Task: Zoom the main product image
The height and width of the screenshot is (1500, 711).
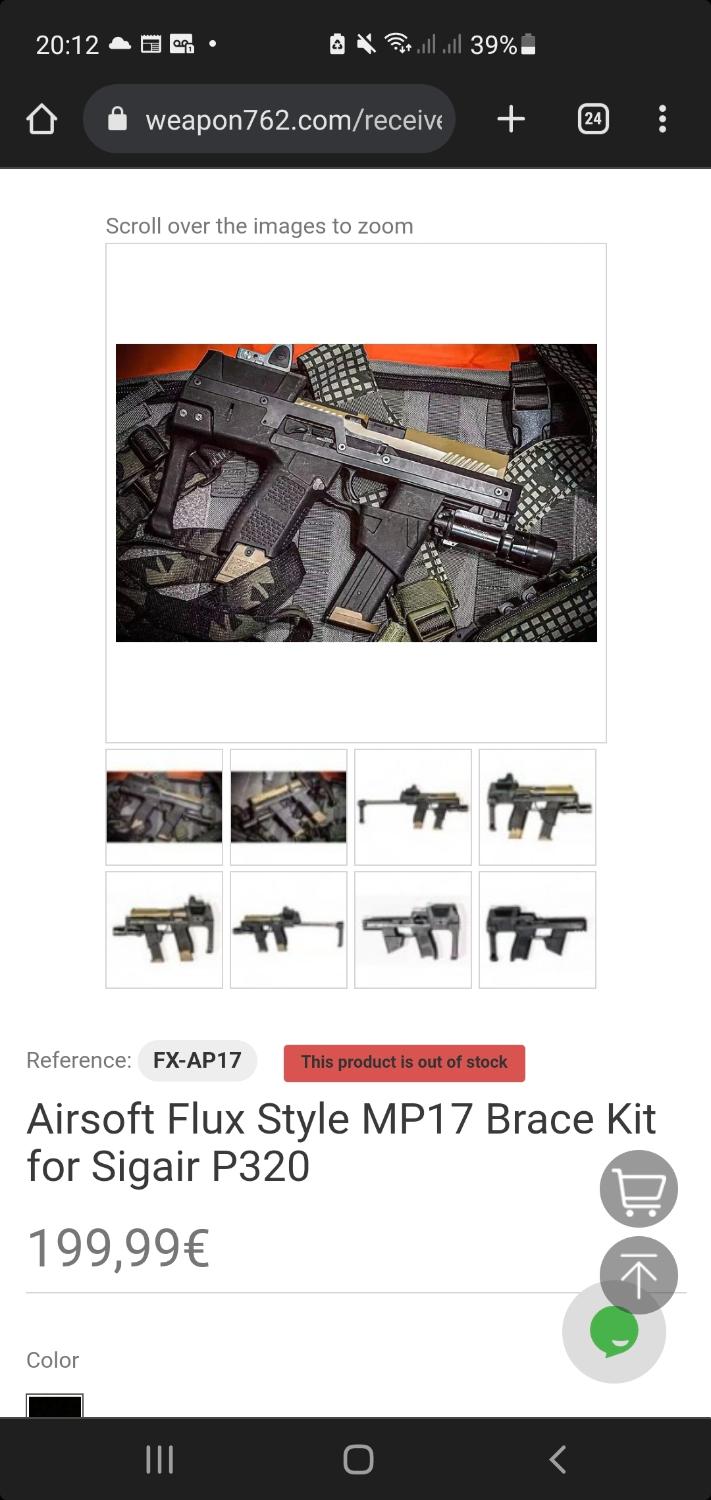Action: 356,493
